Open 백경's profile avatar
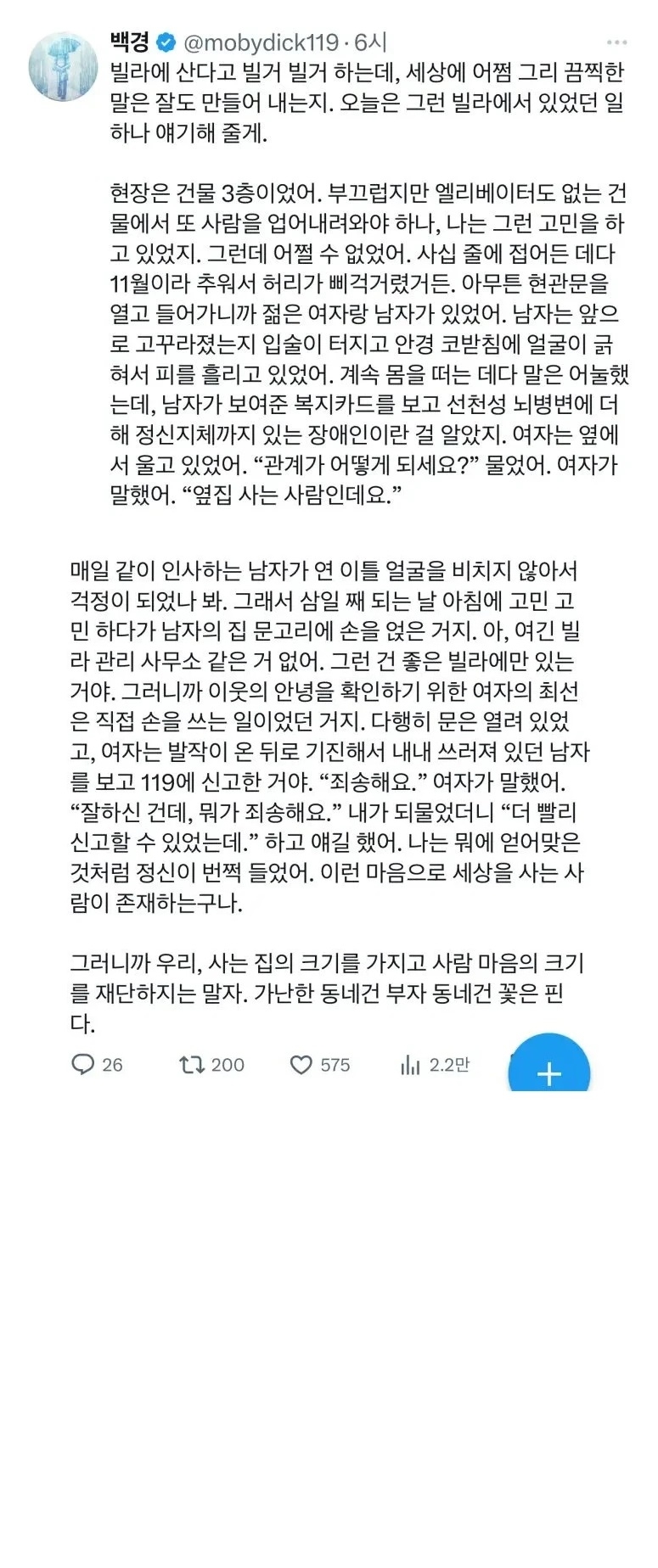This screenshot has width=658, height=1568. tap(64, 68)
